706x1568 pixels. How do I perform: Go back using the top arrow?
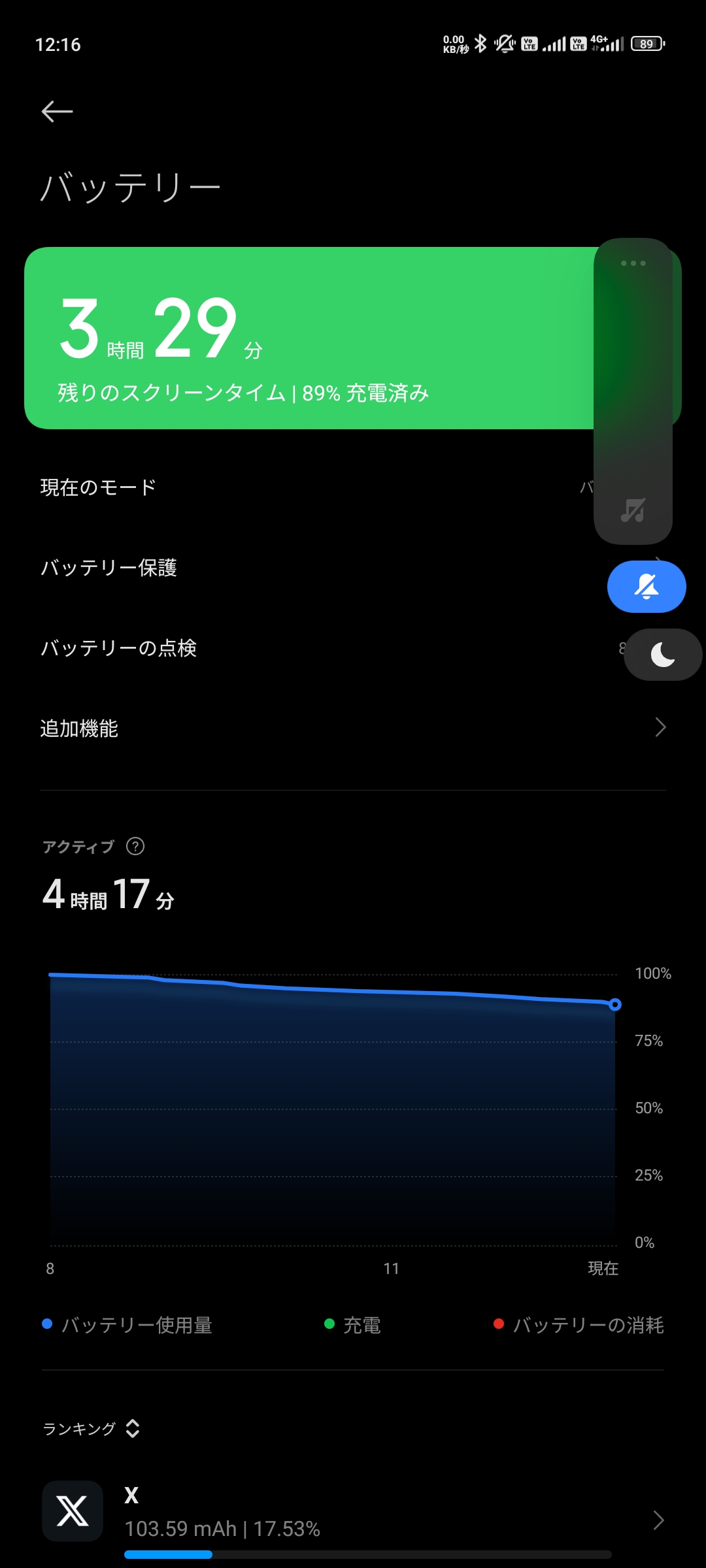tap(57, 112)
